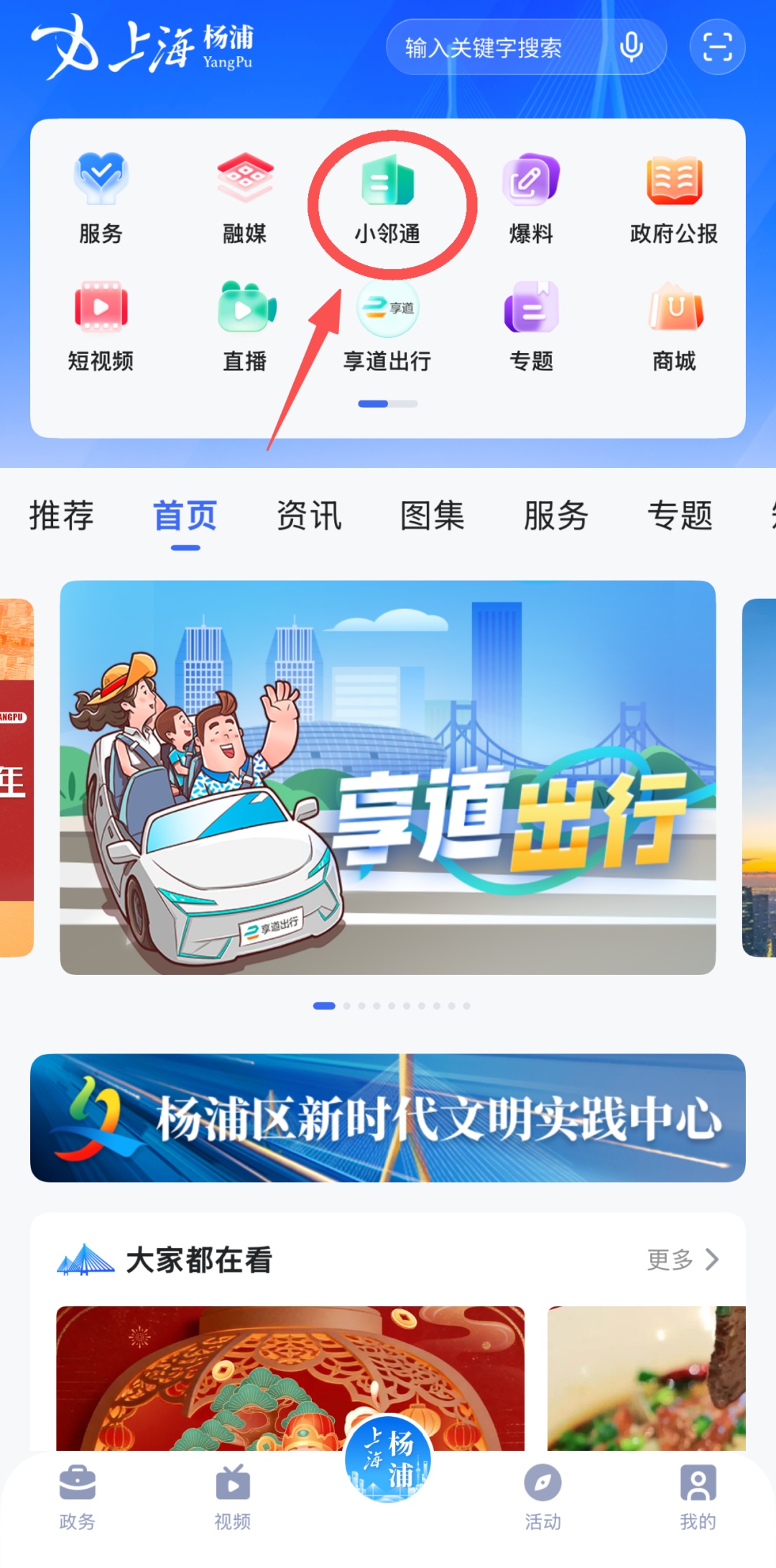776x1568 pixels.
Task: Open 杨浦区新时代文明实践中心 banner
Action: [388, 1117]
